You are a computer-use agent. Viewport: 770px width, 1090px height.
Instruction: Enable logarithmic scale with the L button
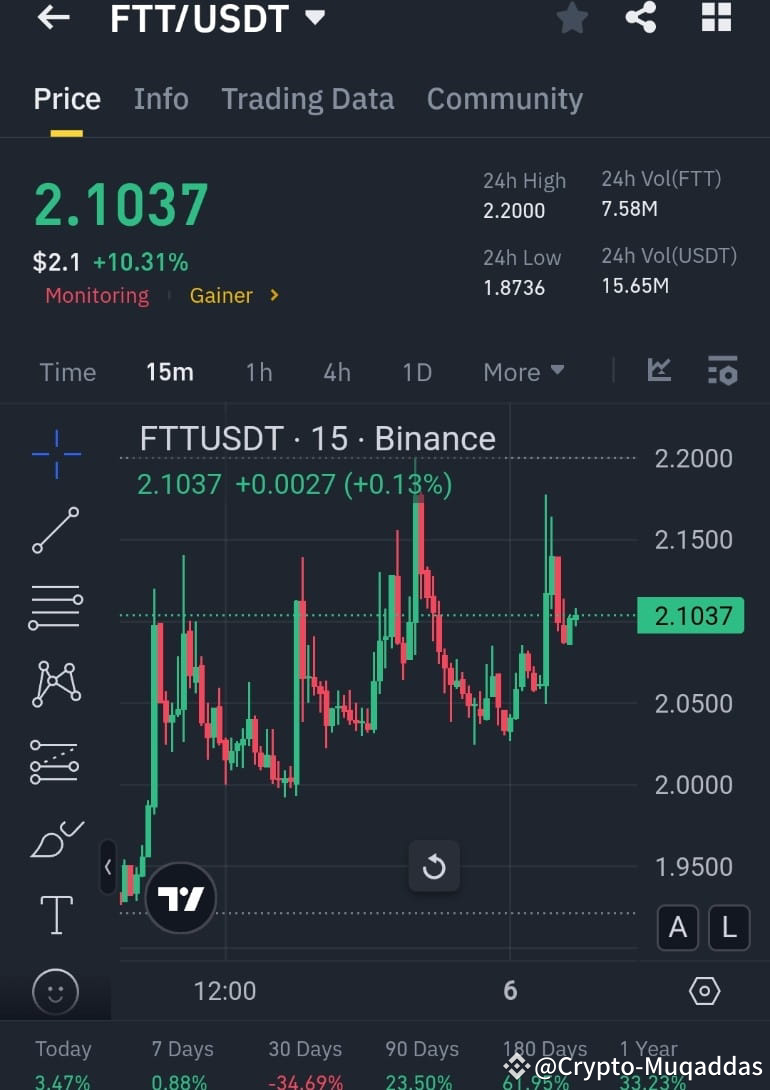[x=729, y=928]
